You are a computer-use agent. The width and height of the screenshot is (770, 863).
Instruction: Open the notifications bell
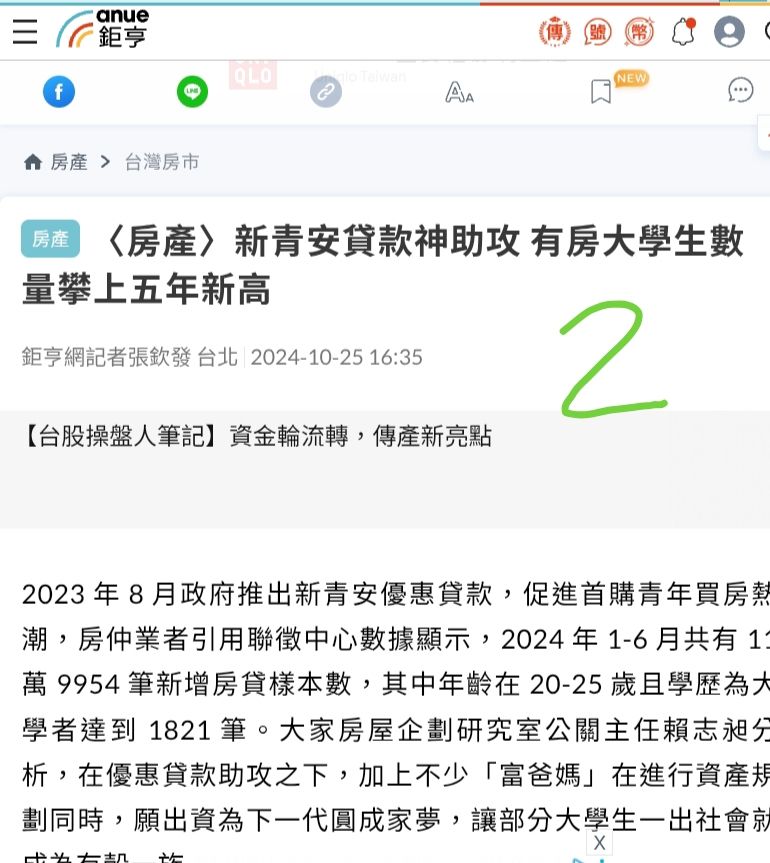tap(684, 32)
